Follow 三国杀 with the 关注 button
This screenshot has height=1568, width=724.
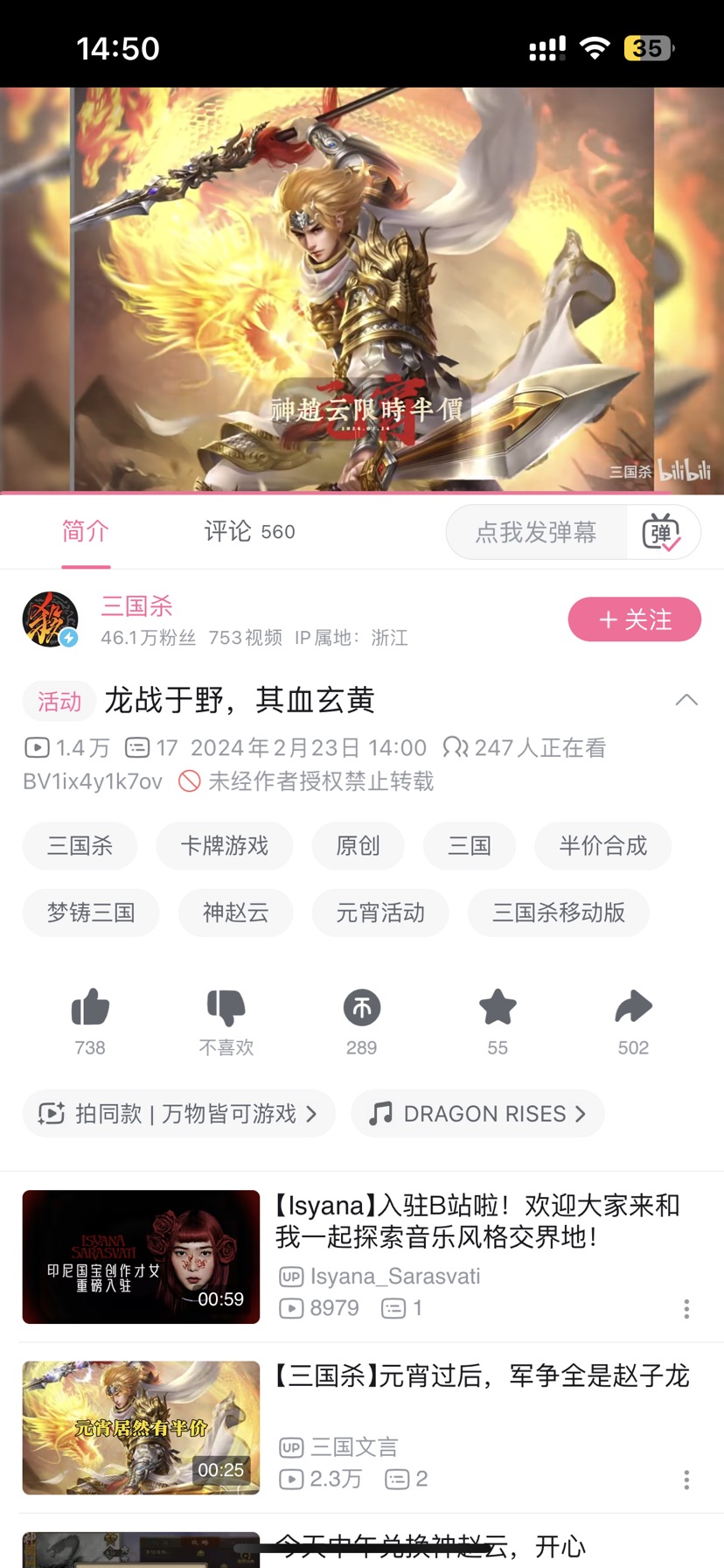click(x=634, y=619)
